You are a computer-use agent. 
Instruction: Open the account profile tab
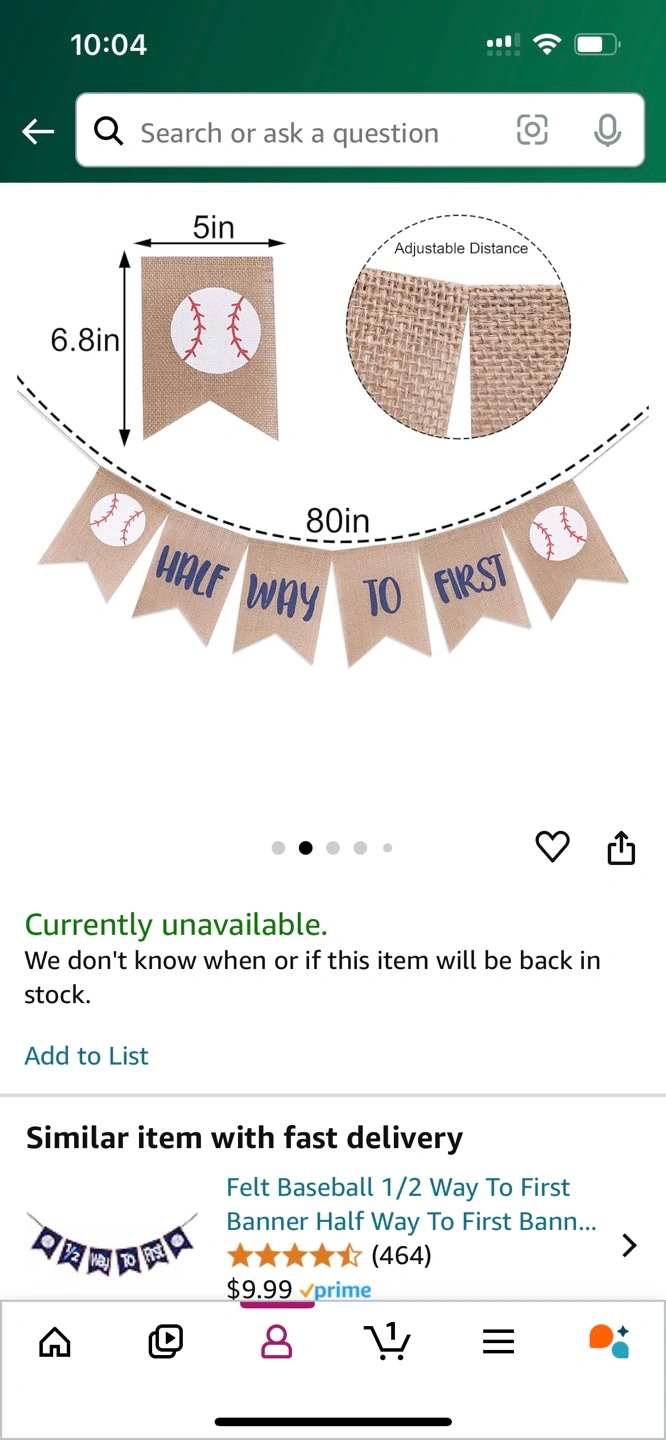coord(277,1341)
